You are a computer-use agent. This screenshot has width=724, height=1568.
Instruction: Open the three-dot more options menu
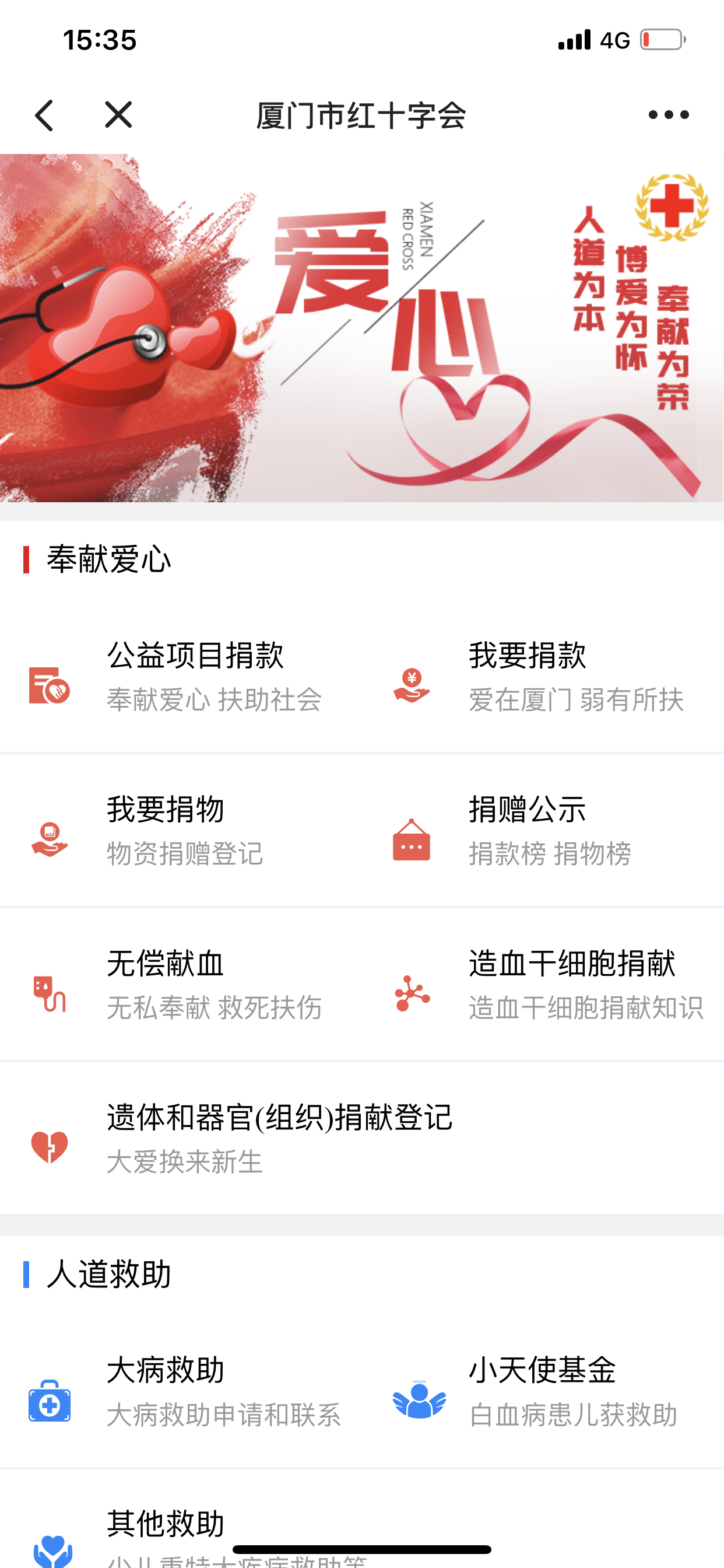[668, 115]
